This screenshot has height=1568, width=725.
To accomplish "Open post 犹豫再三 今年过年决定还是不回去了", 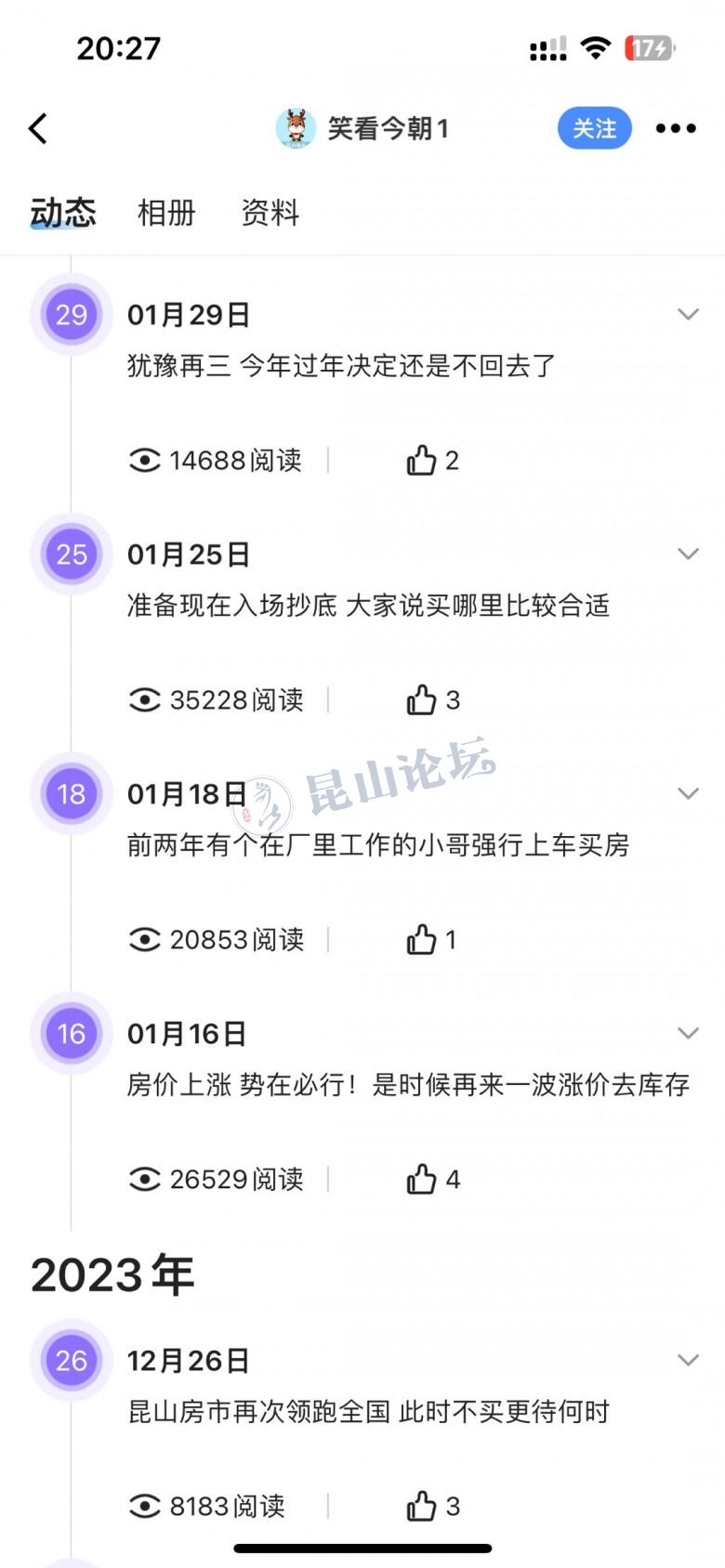I will (x=341, y=365).
